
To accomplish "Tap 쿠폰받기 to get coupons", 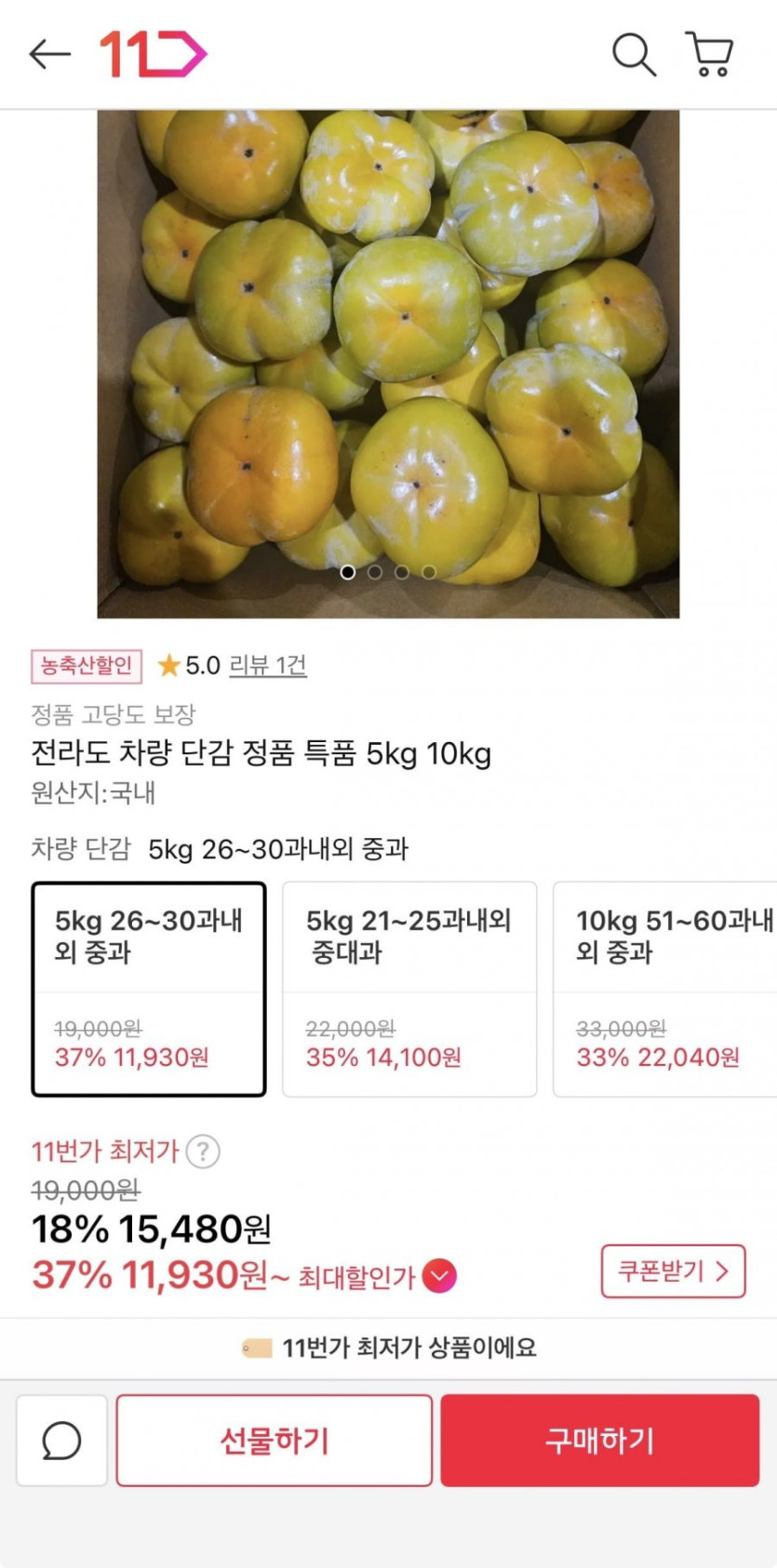I will (673, 1271).
